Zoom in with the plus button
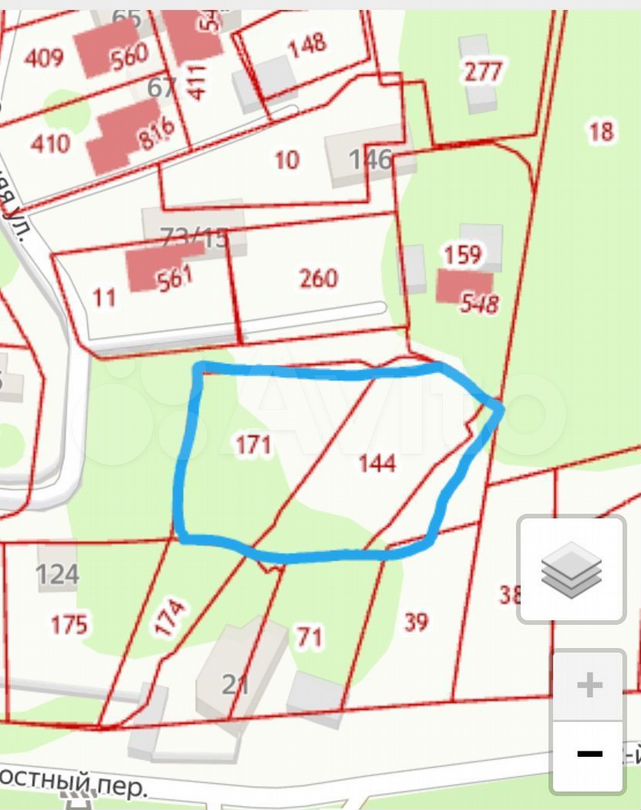The width and height of the screenshot is (641, 810). tap(590, 686)
